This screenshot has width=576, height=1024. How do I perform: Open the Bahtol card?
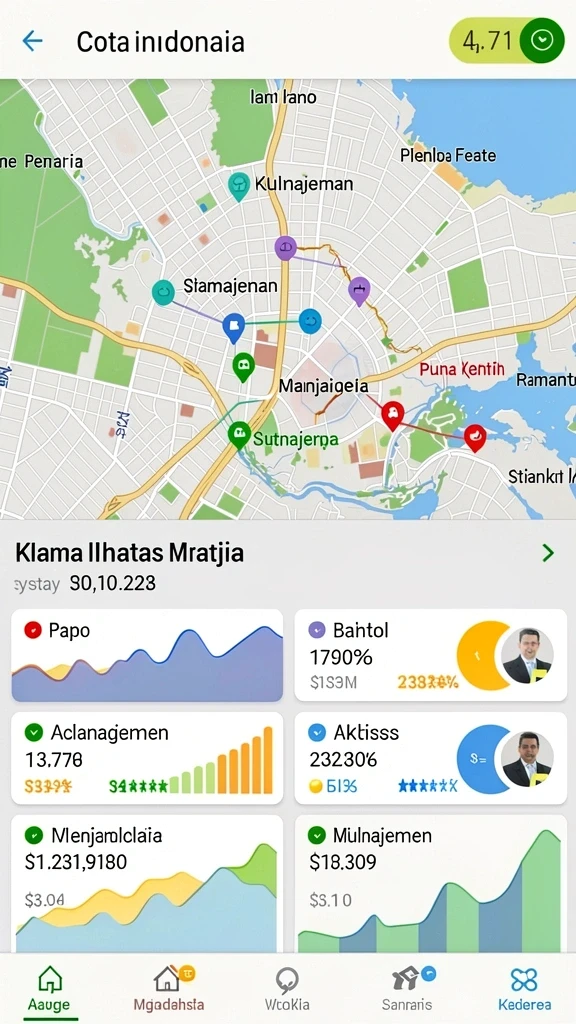(430, 655)
